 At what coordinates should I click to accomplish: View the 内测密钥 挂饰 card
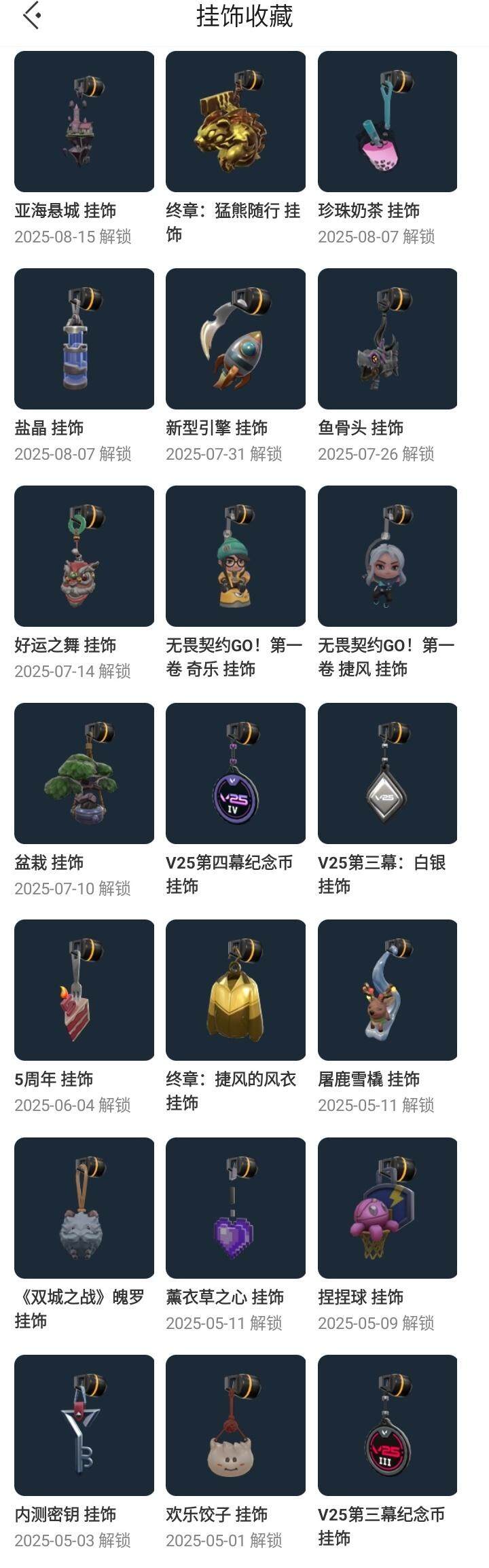[x=84, y=1425]
